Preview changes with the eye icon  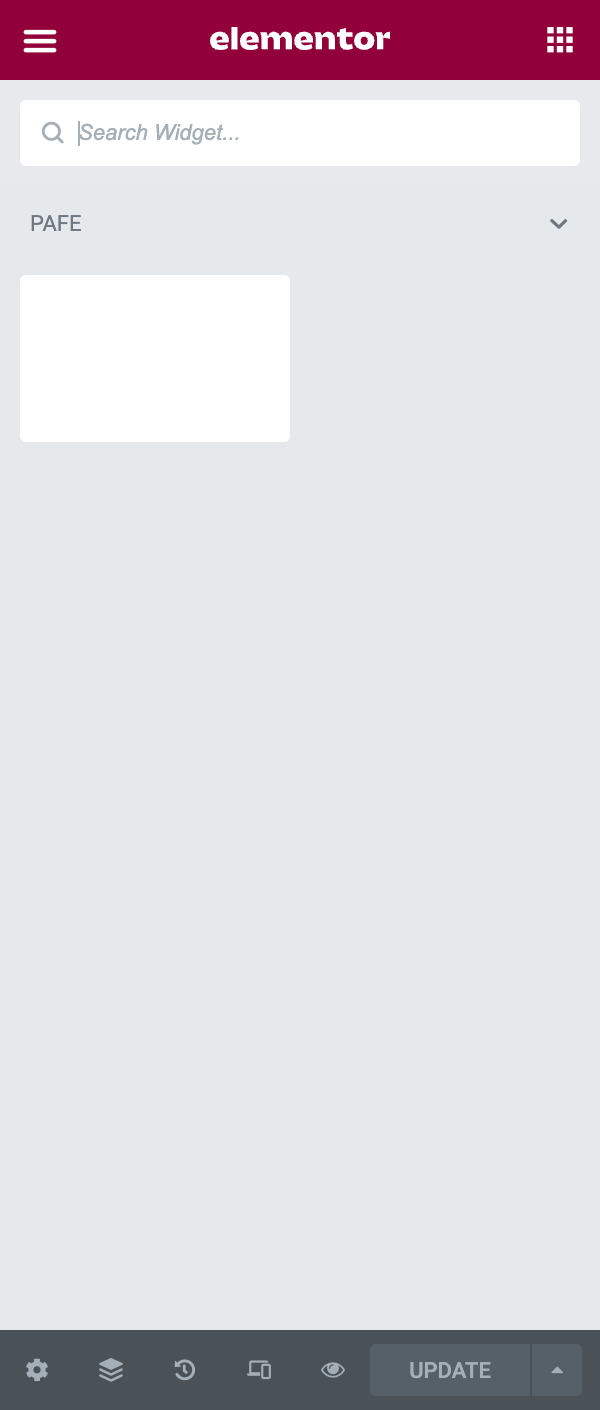(333, 1370)
